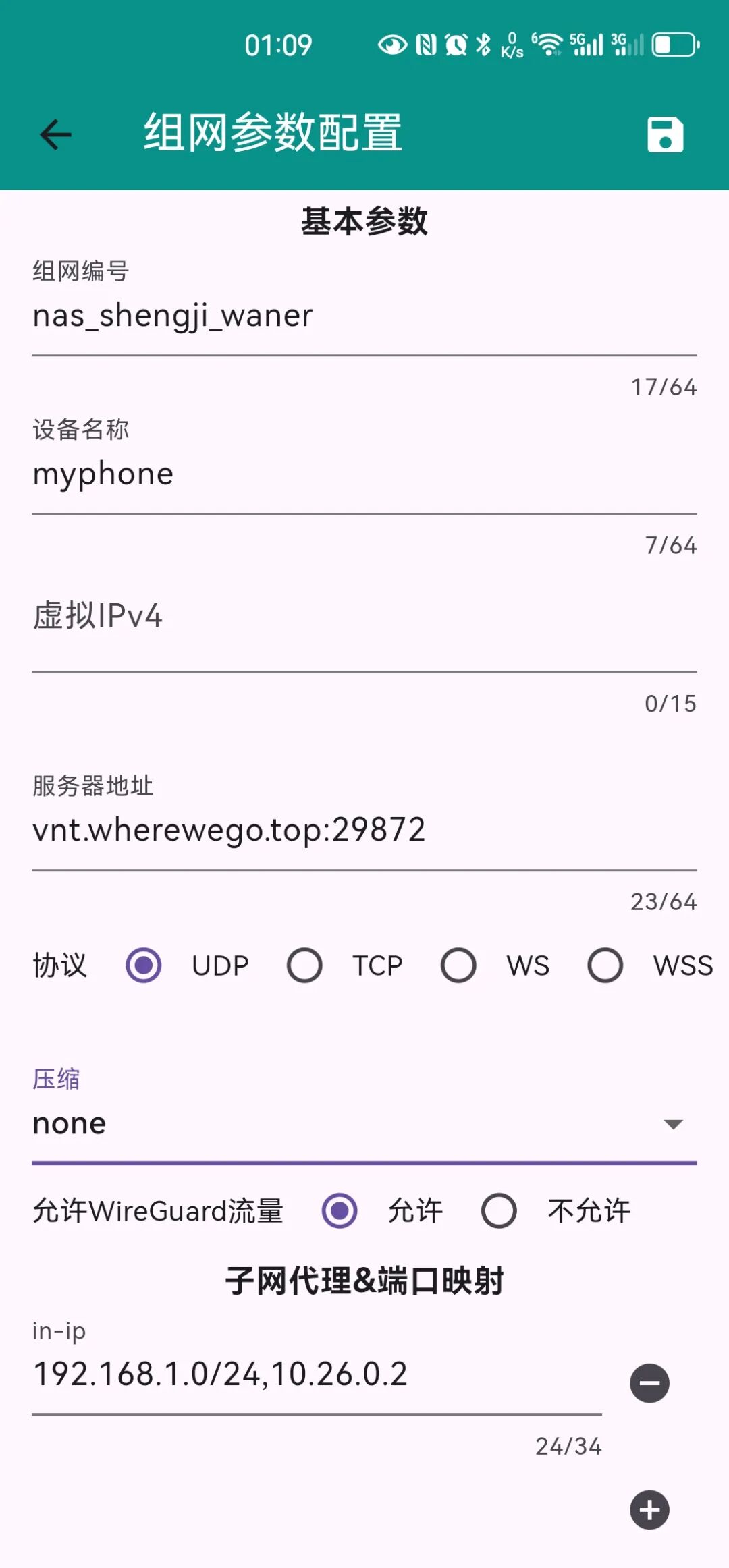The height and width of the screenshot is (1568, 729).
Task: Choose 不允许 for WireGuard traffic
Action: click(500, 1211)
